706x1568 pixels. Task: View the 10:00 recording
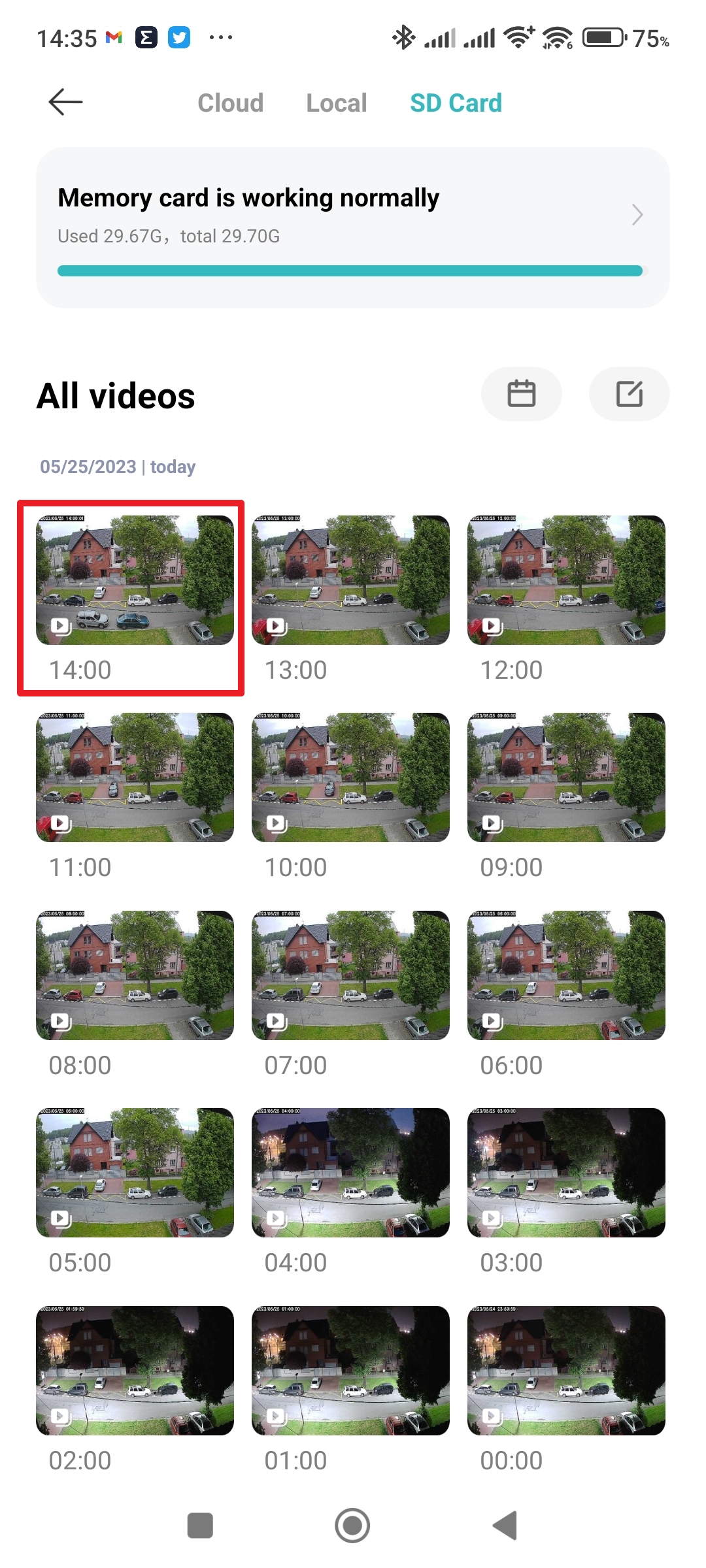coord(350,777)
